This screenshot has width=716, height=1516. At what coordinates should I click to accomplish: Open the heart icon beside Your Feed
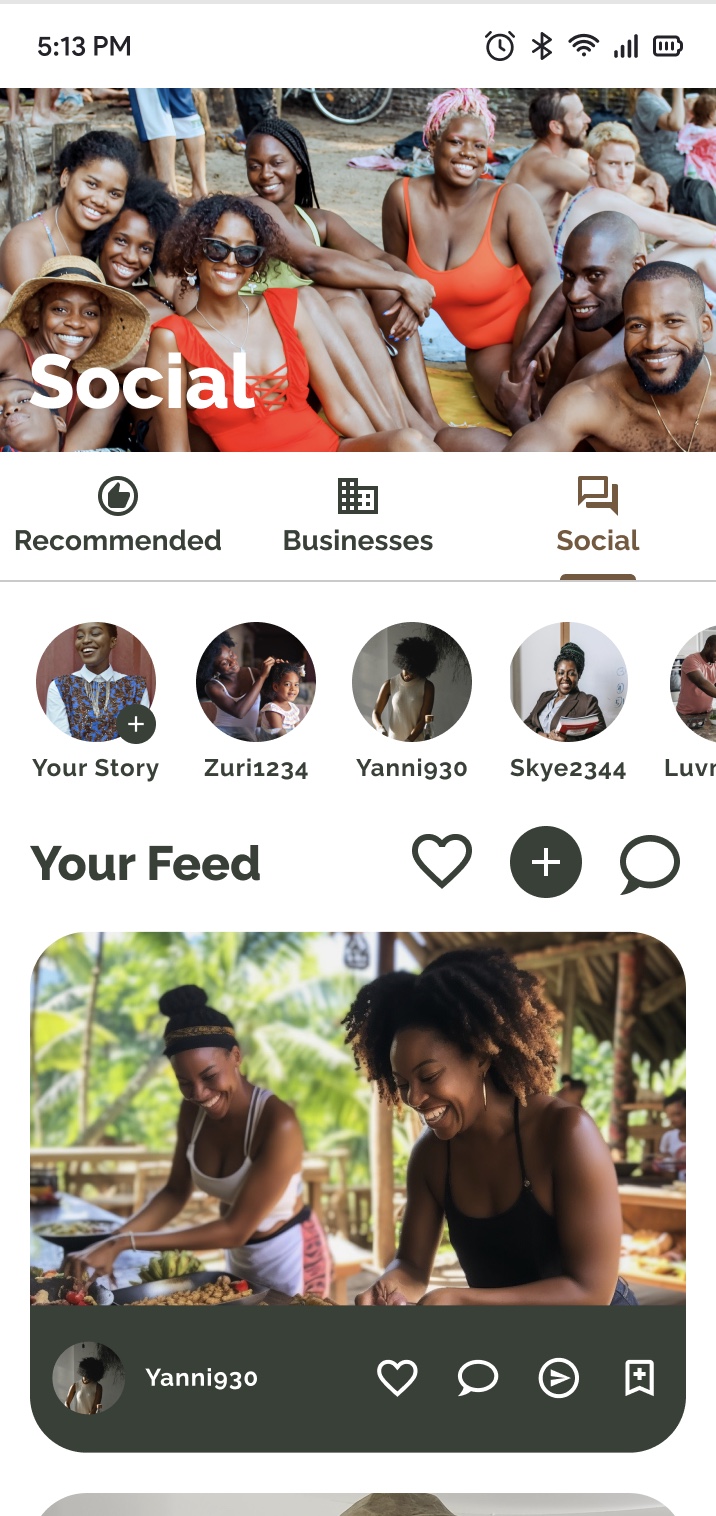click(442, 862)
